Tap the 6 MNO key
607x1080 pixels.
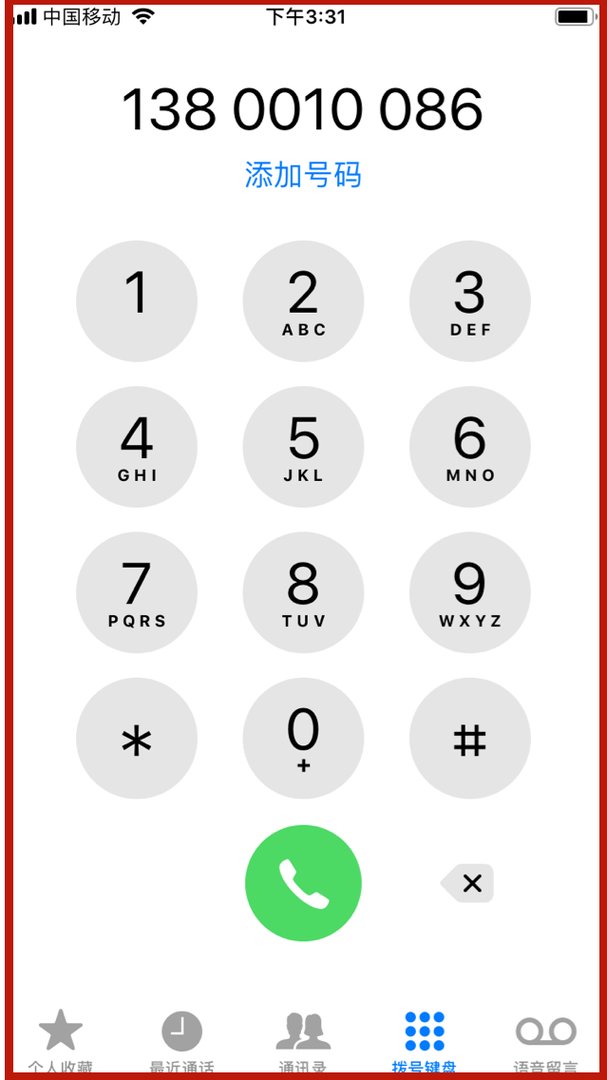point(470,447)
